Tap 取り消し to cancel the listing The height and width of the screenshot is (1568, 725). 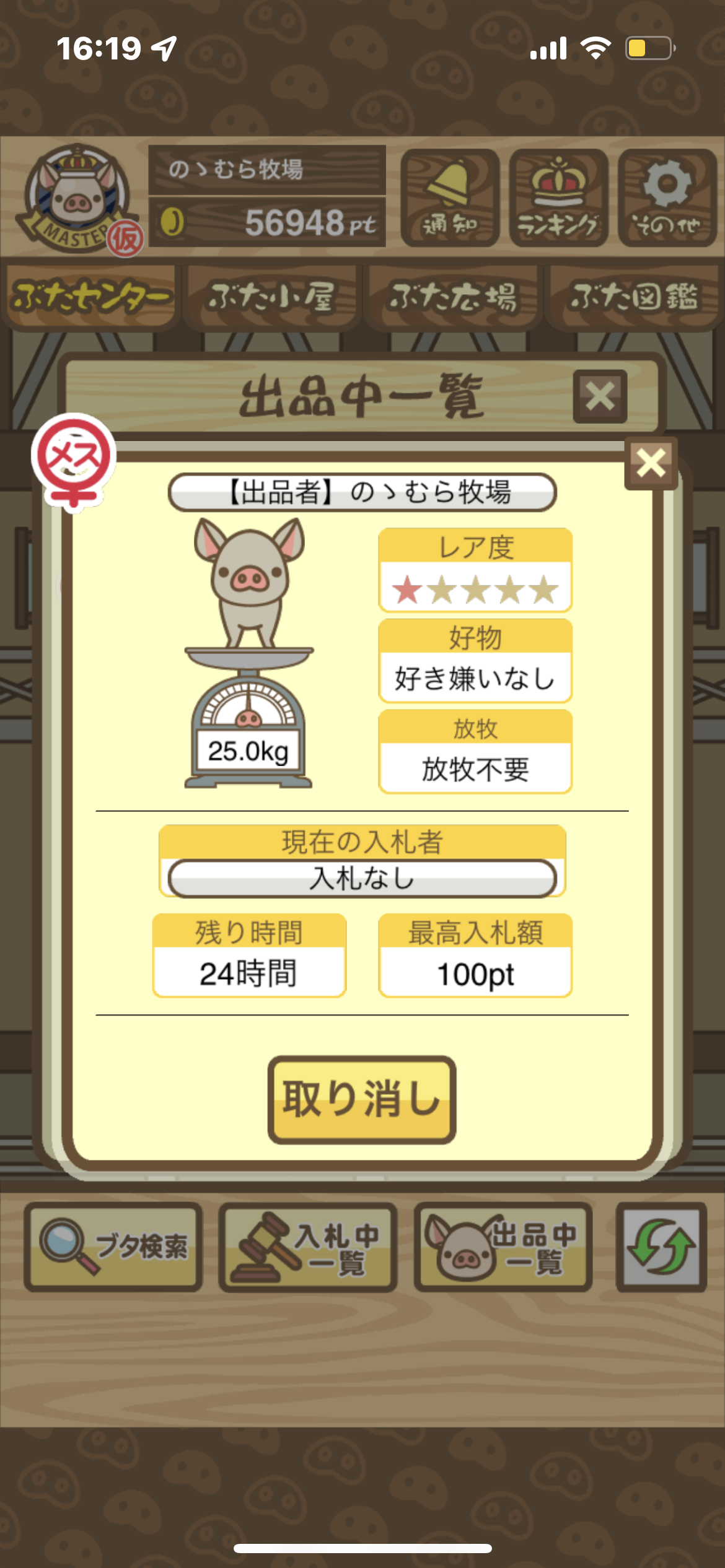(362, 1099)
